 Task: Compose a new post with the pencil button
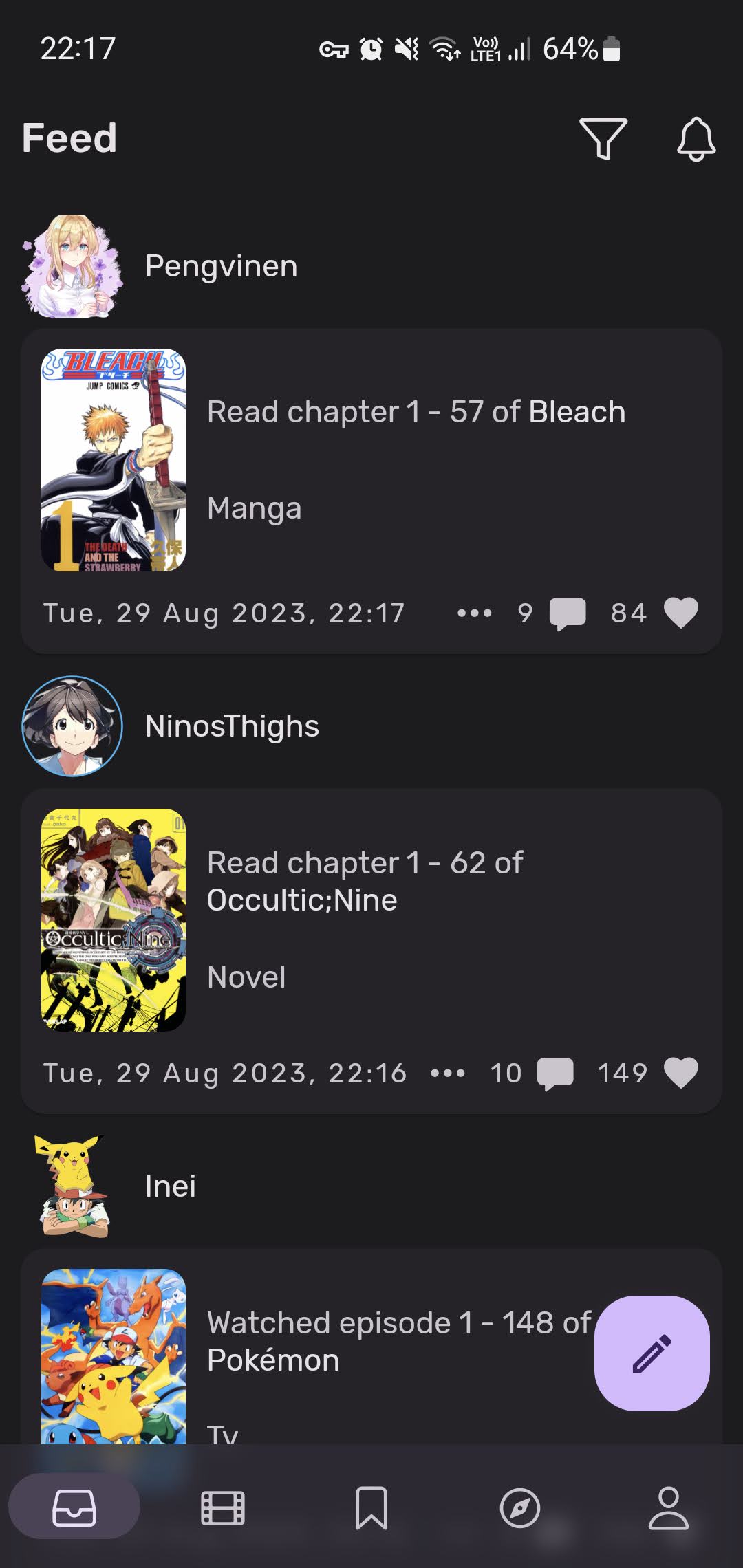652,1353
